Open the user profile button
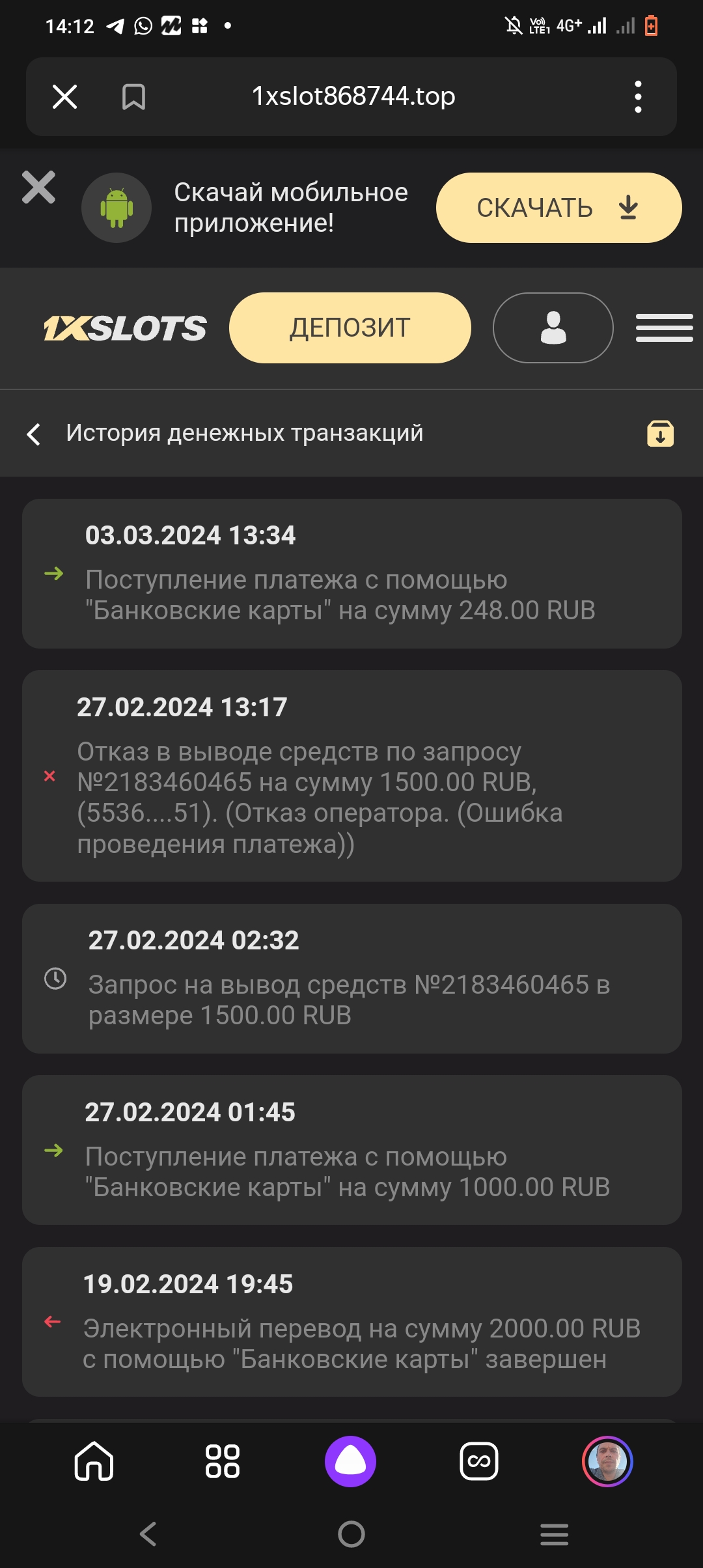Viewport: 703px width, 1568px height. [553, 328]
